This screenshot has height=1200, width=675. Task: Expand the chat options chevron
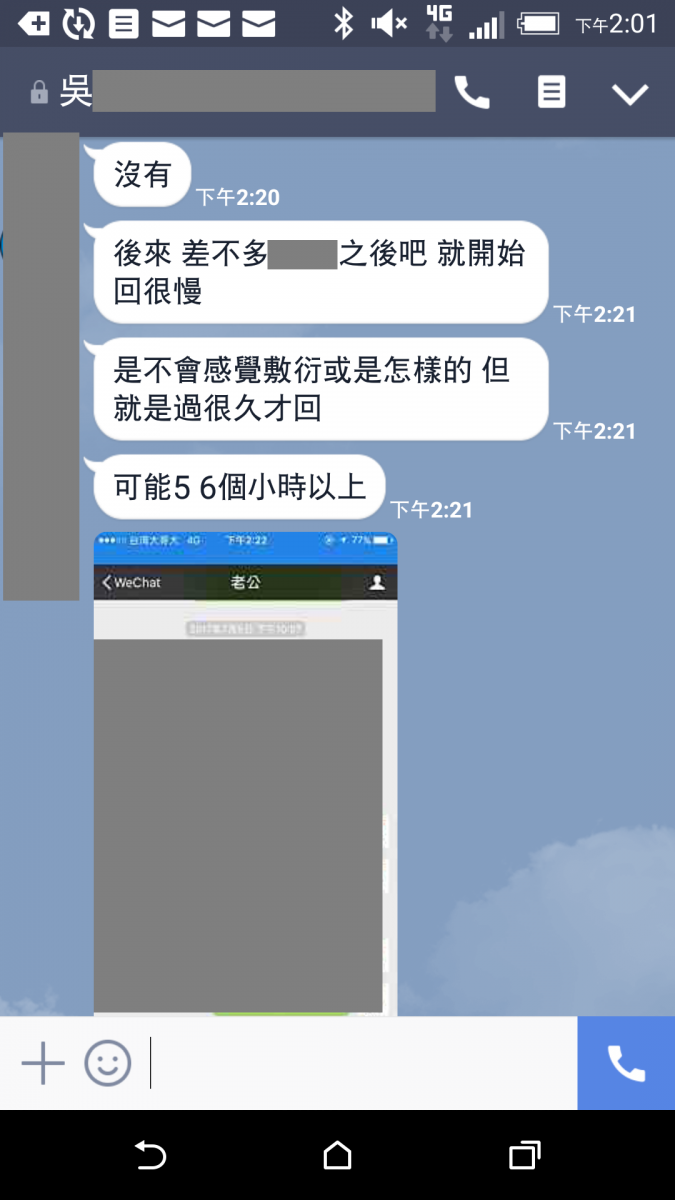pyautogui.click(x=630, y=94)
